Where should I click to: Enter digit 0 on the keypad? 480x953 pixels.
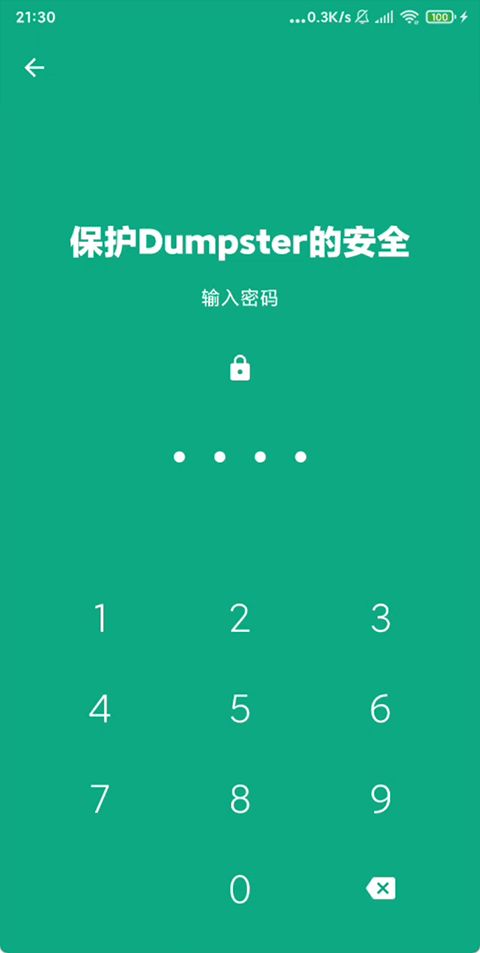click(x=240, y=889)
